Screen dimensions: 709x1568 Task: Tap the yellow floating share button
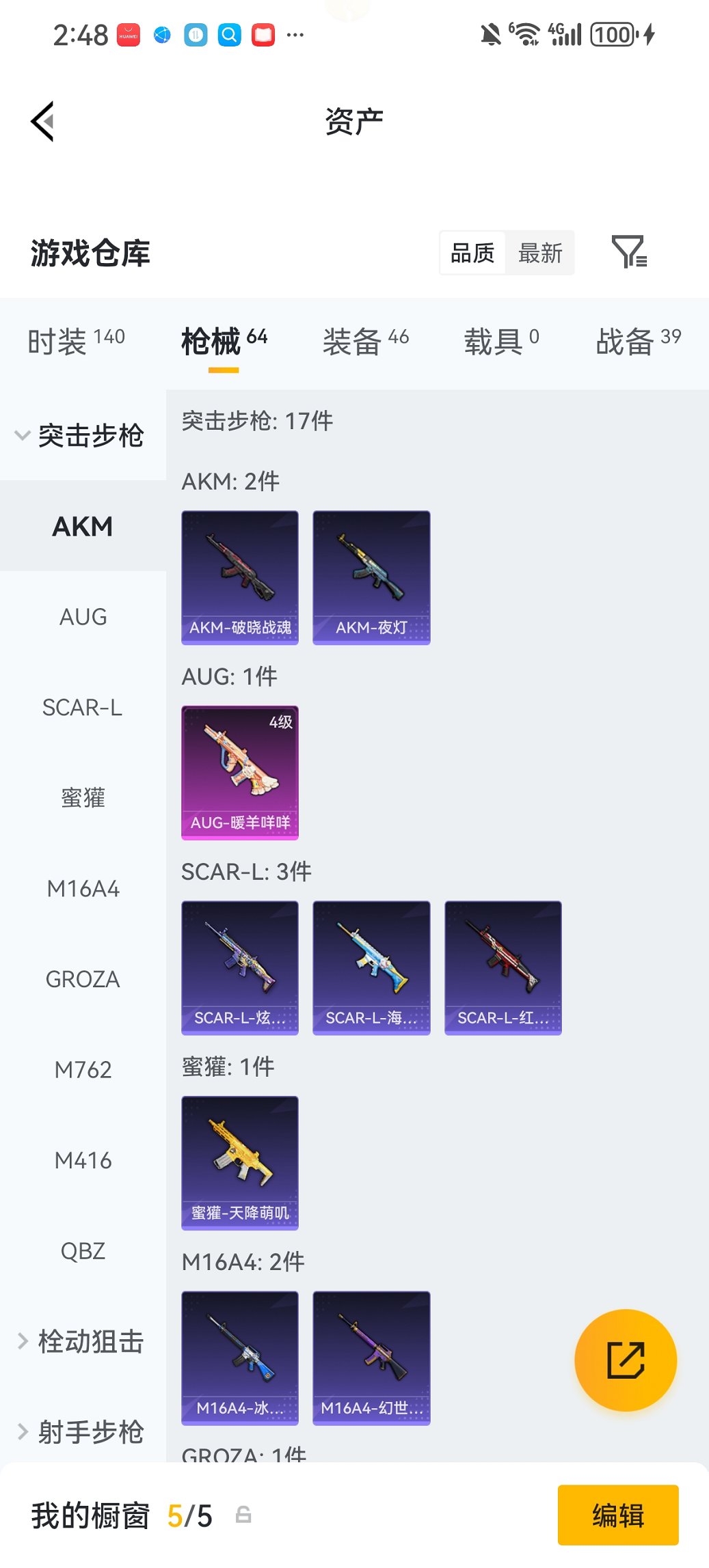pos(626,1360)
